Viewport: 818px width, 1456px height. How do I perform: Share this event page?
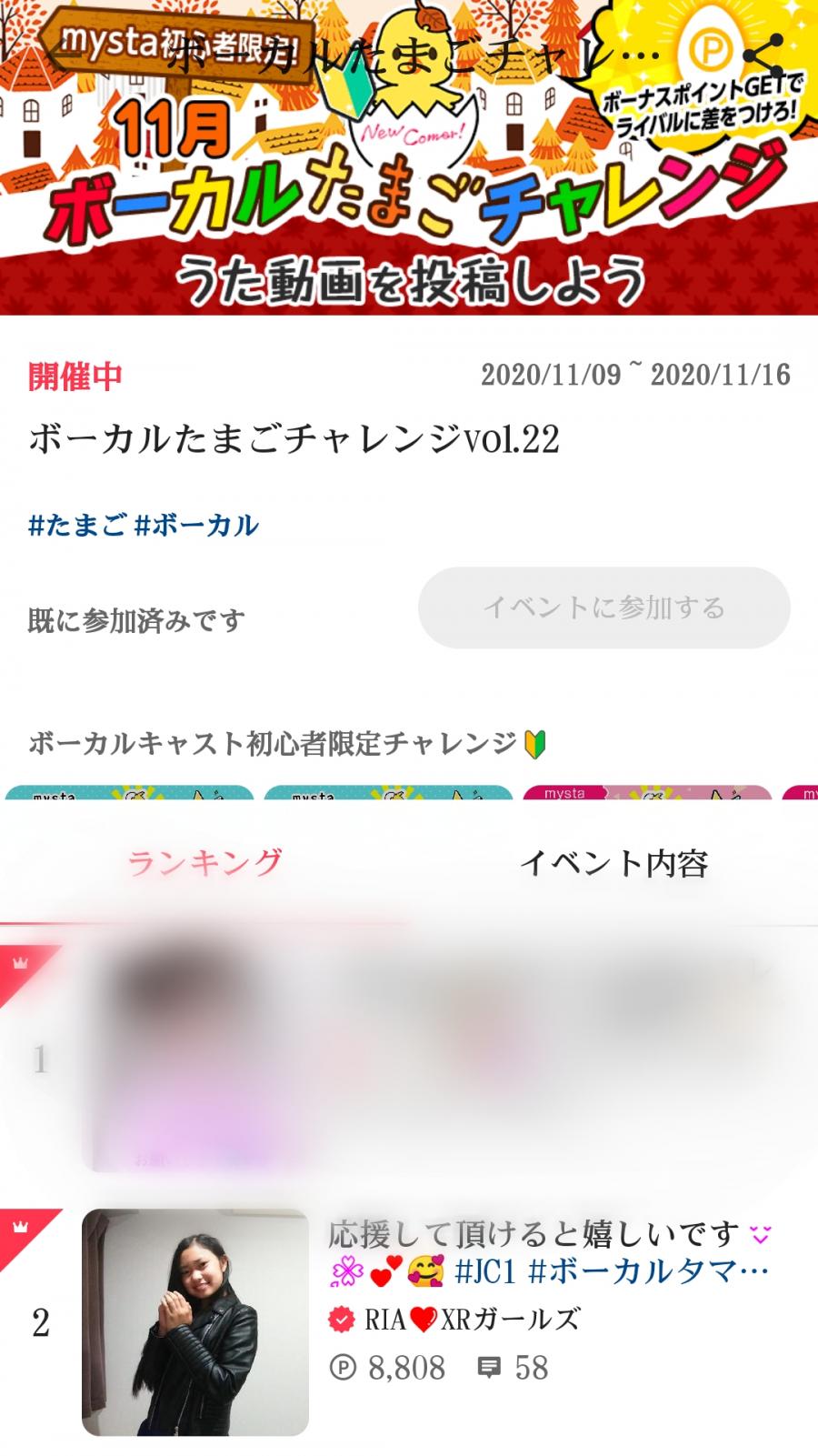pos(762,56)
